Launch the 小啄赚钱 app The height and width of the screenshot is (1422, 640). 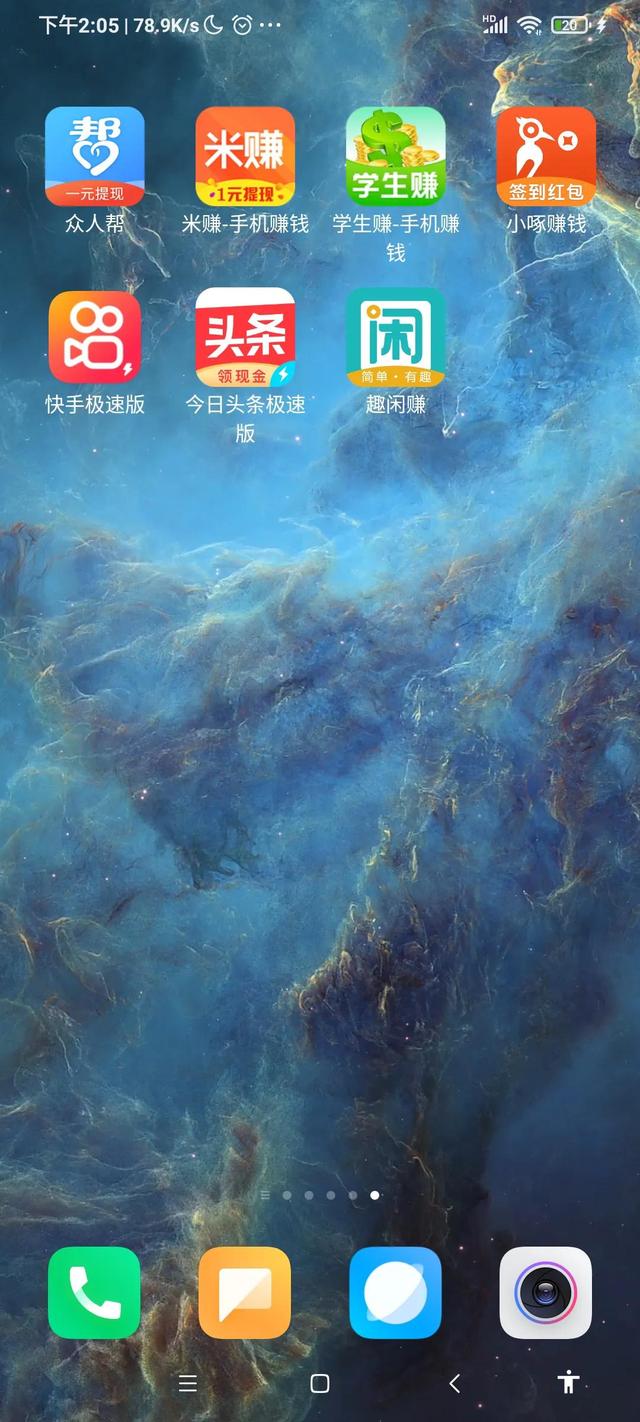click(x=546, y=156)
